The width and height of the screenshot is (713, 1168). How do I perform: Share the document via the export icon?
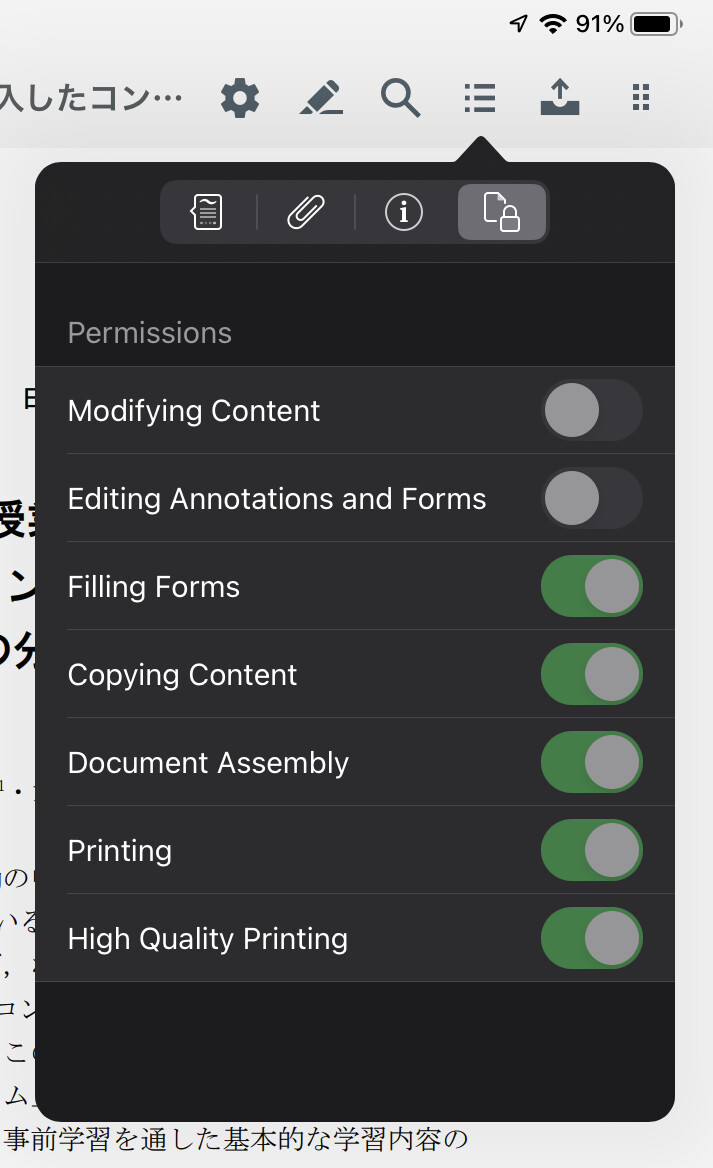560,98
